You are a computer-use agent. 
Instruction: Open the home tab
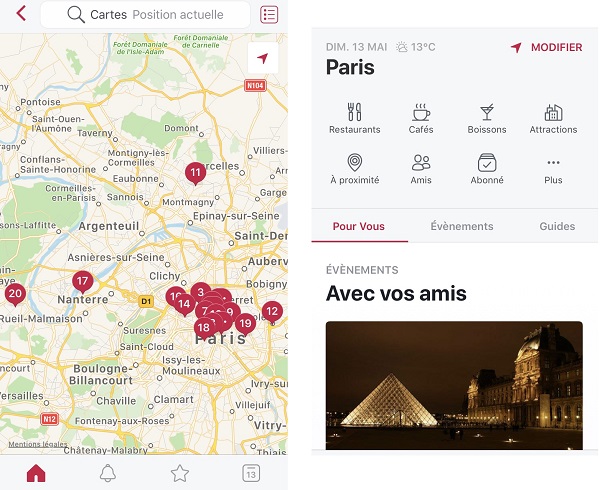37,473
